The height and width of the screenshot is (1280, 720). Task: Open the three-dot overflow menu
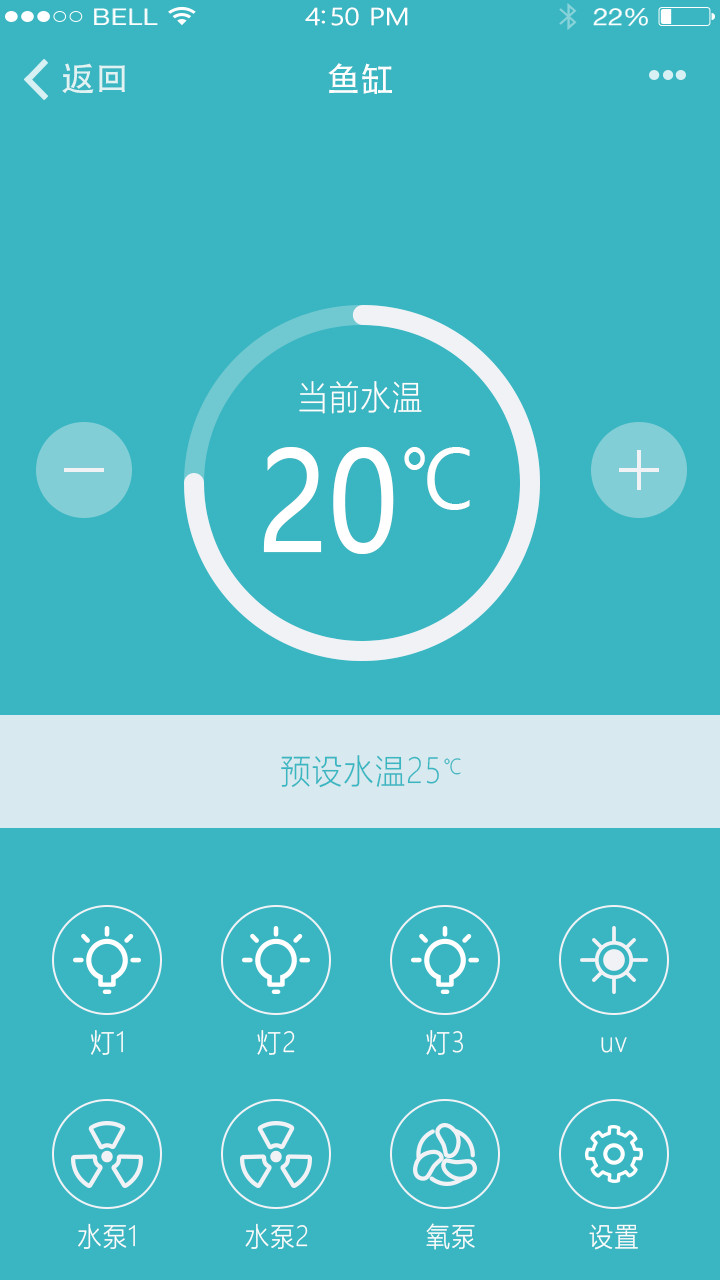pyautogui.click(x=667, y=75)
